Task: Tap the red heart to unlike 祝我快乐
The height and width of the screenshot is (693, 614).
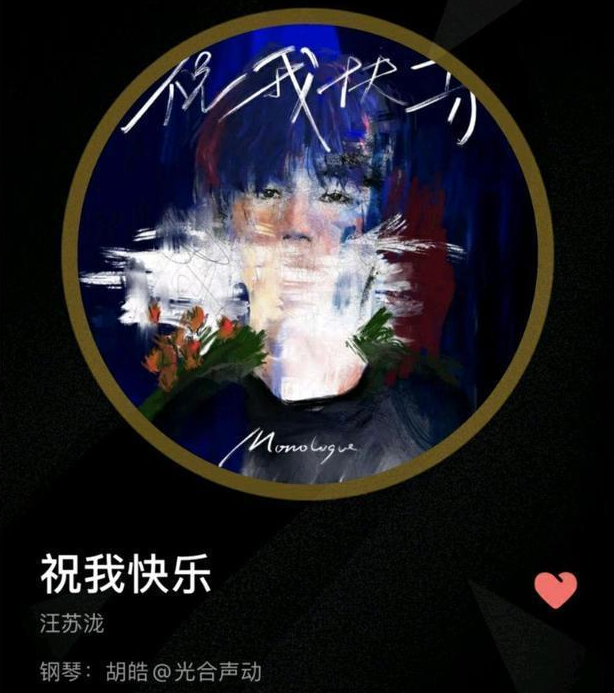Action: tap(556, 590)
